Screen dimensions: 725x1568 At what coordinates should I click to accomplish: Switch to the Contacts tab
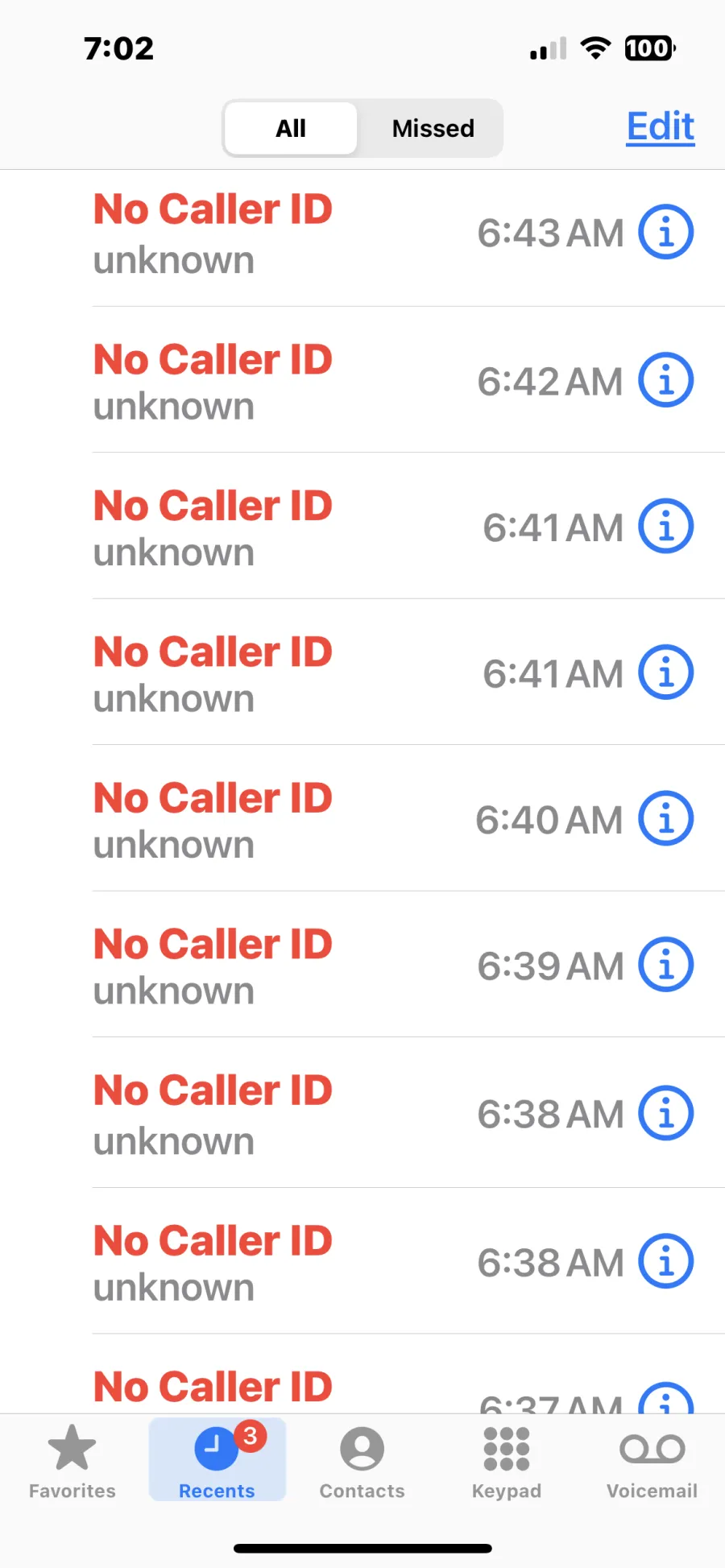point(362,1461)
